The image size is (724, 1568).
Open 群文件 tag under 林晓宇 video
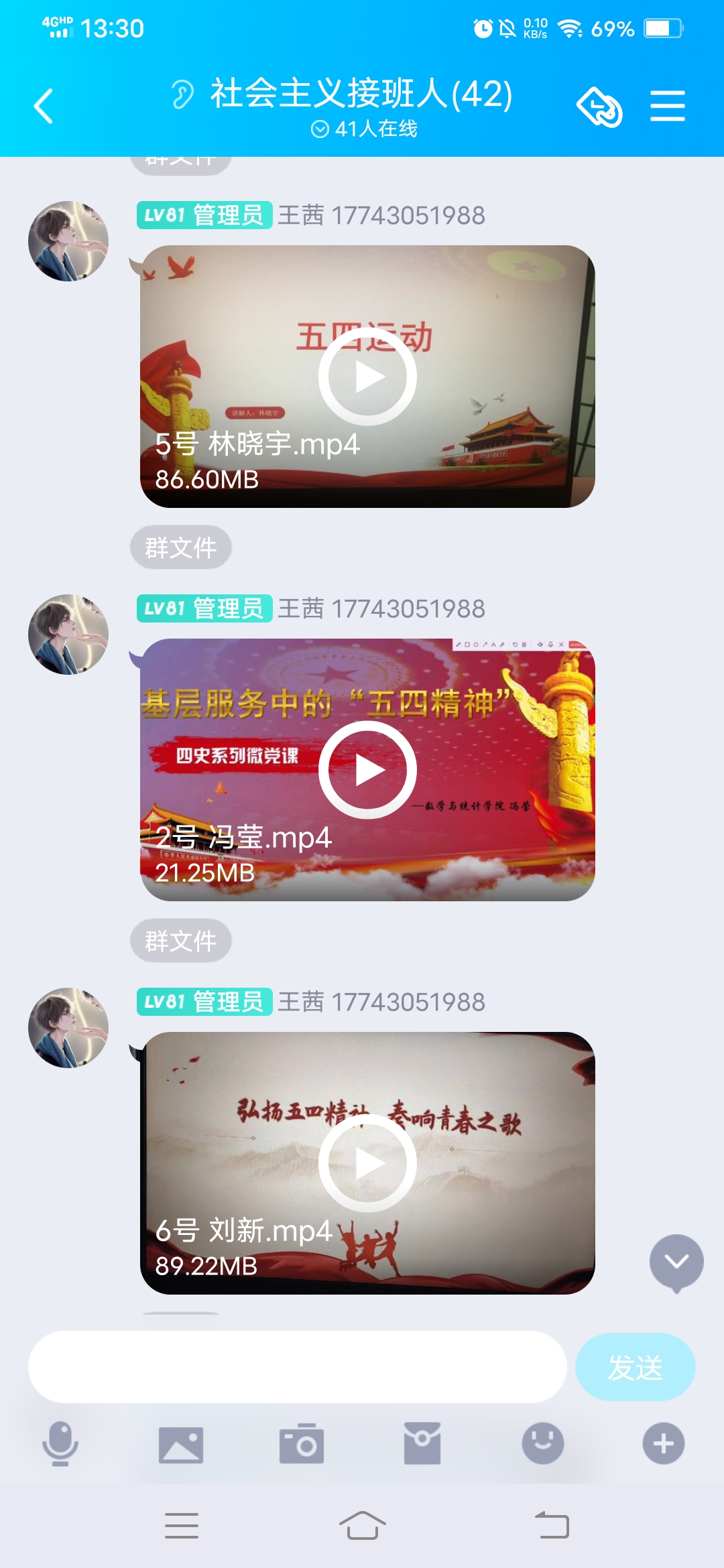[x=181, y=547]
